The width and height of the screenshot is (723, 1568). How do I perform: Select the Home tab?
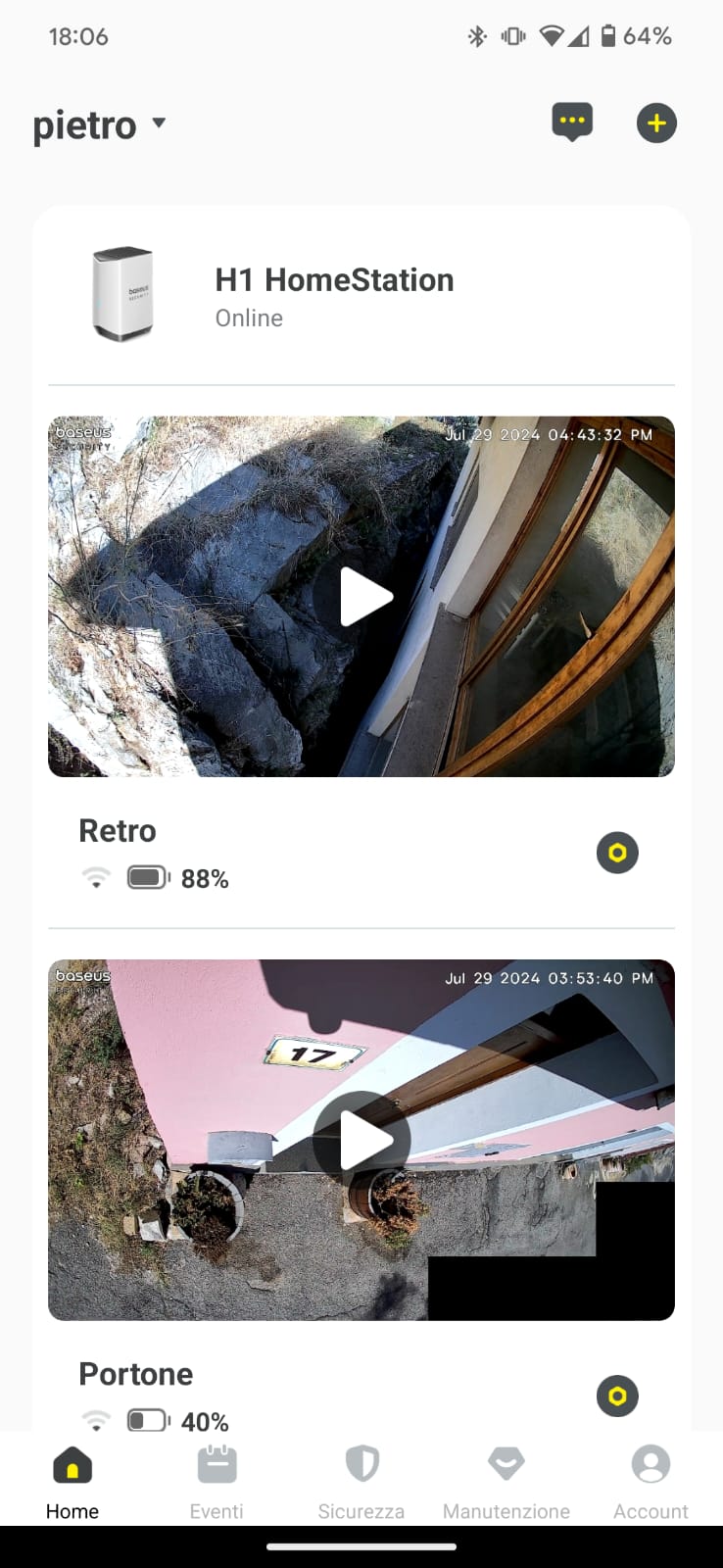tap(72, 1480)
